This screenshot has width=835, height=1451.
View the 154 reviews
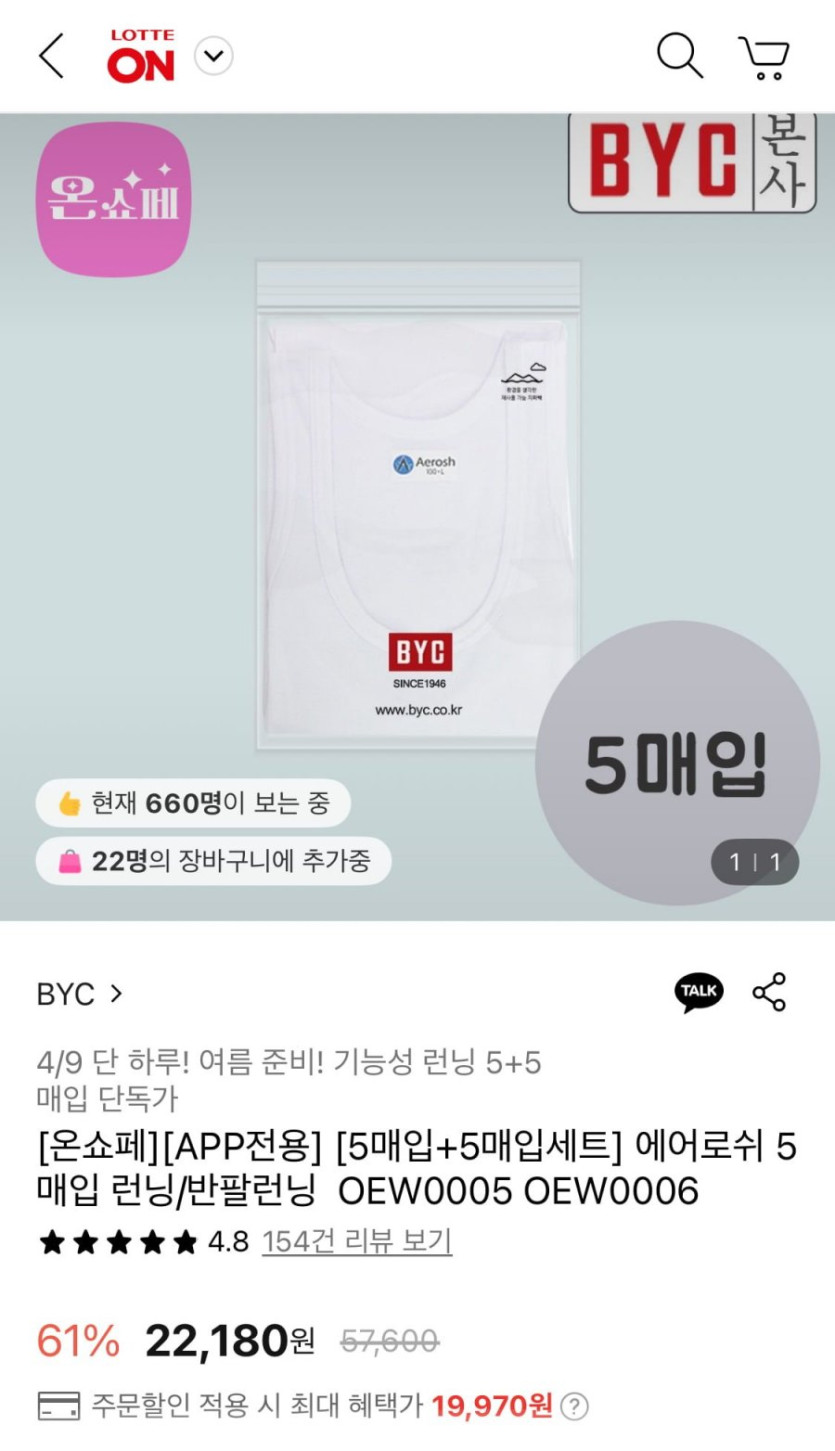(356, 1242)
